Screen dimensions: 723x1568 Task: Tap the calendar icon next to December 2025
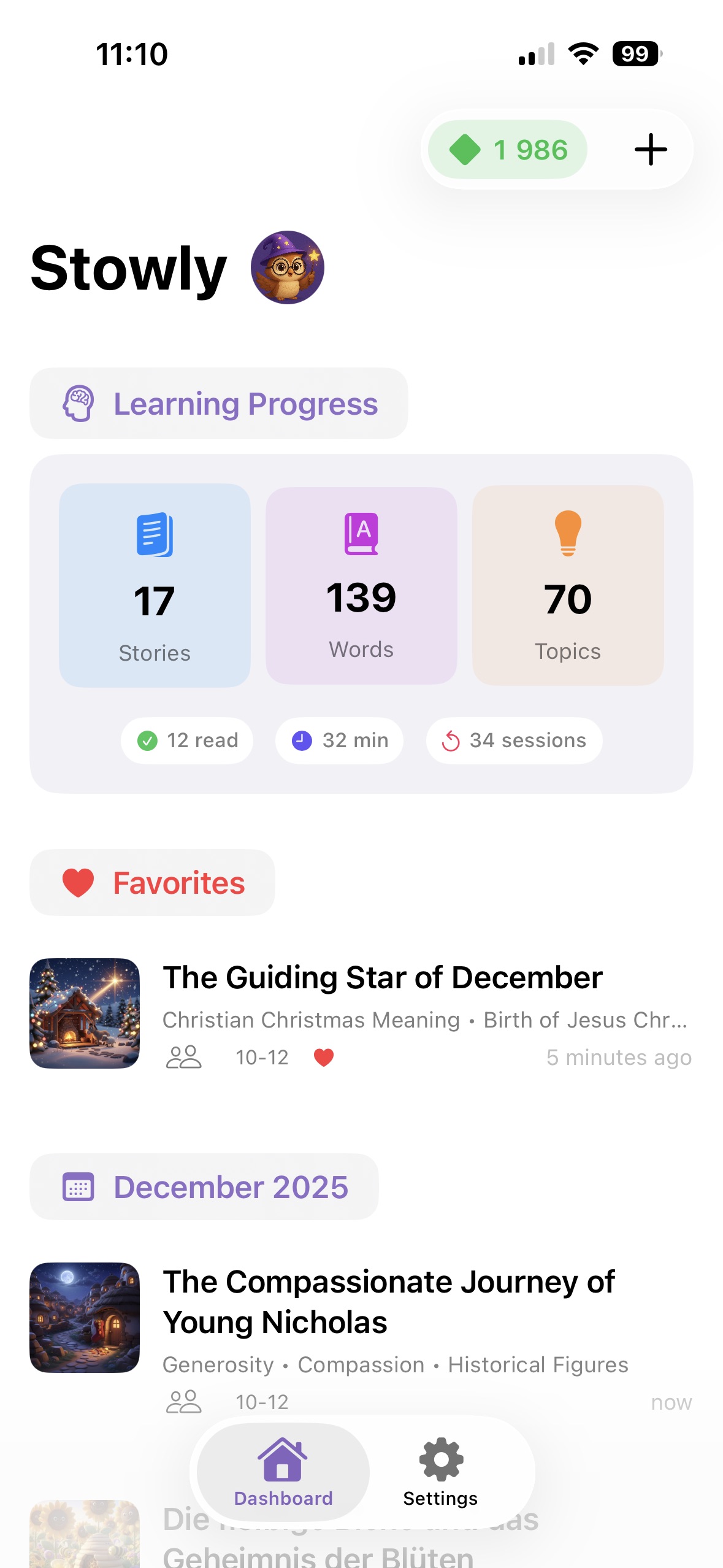(x=80, y=1186)
